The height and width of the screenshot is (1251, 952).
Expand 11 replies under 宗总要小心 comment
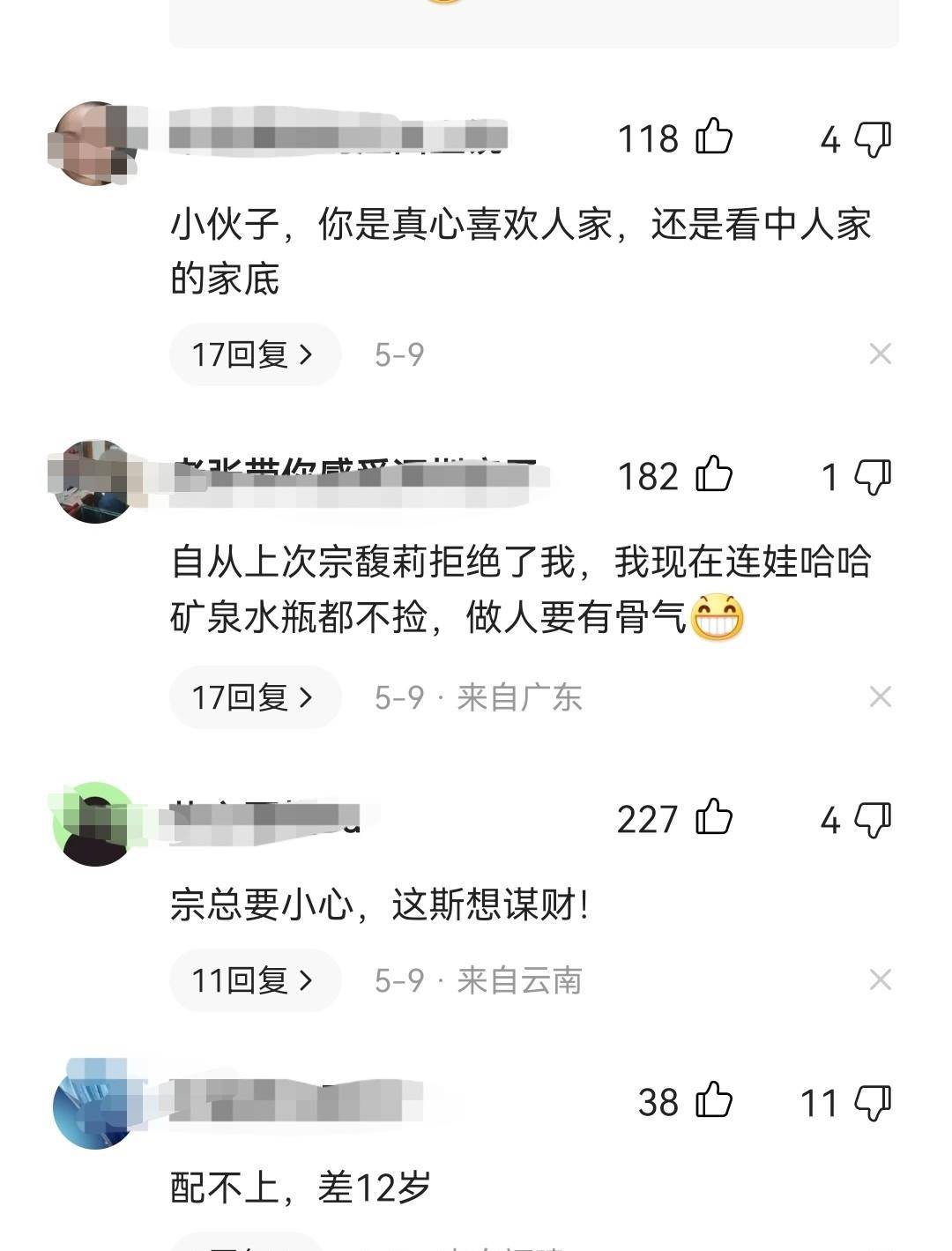[254, 980]
